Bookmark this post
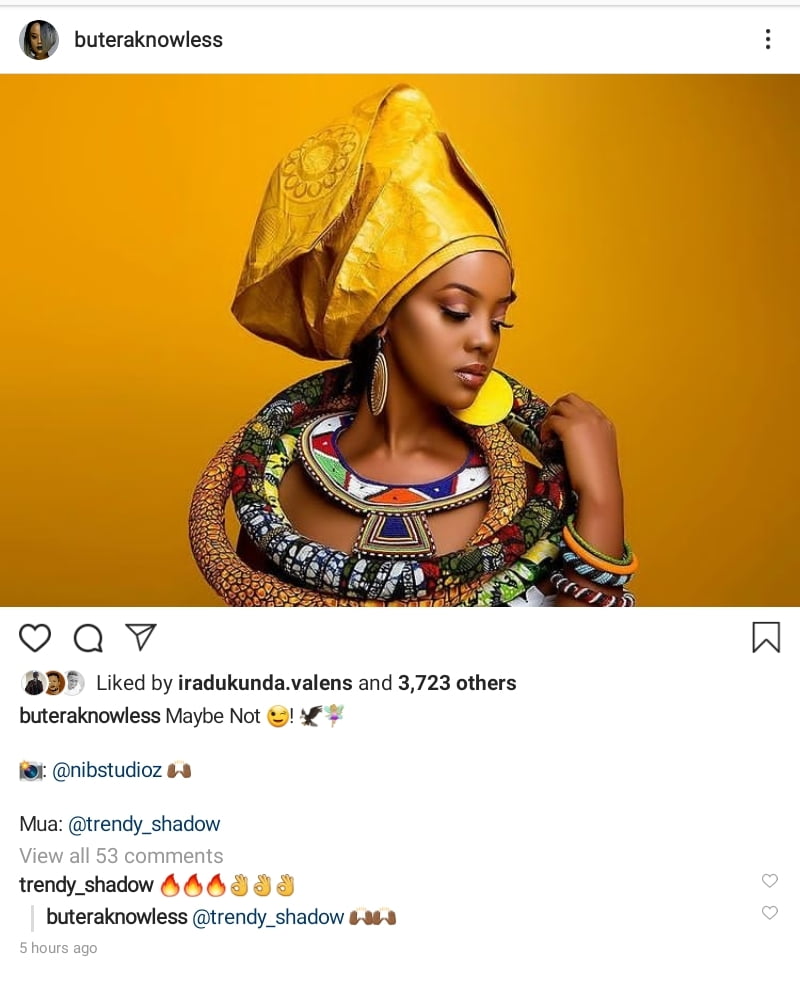 766,638
